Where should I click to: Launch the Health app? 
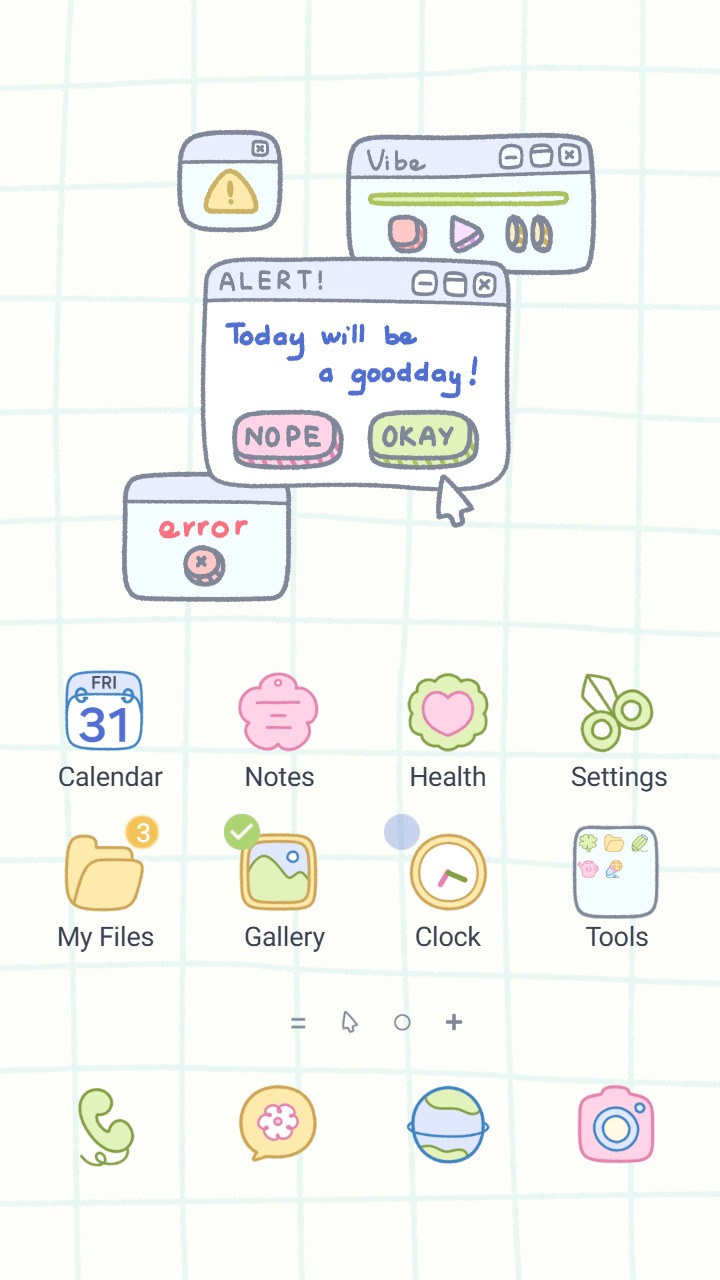click(x=448, y=710)
